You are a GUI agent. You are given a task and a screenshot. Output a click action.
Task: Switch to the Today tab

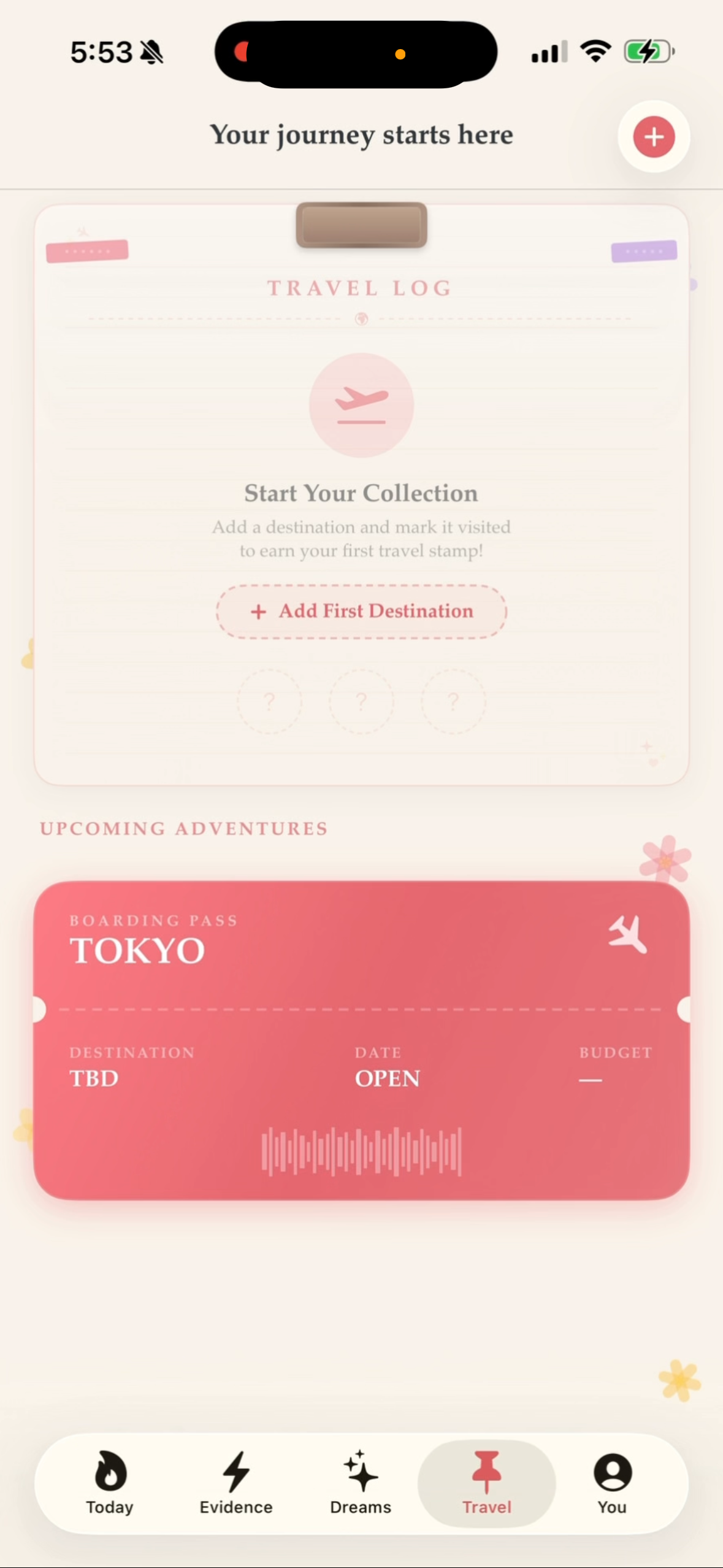pos(110,1483)
